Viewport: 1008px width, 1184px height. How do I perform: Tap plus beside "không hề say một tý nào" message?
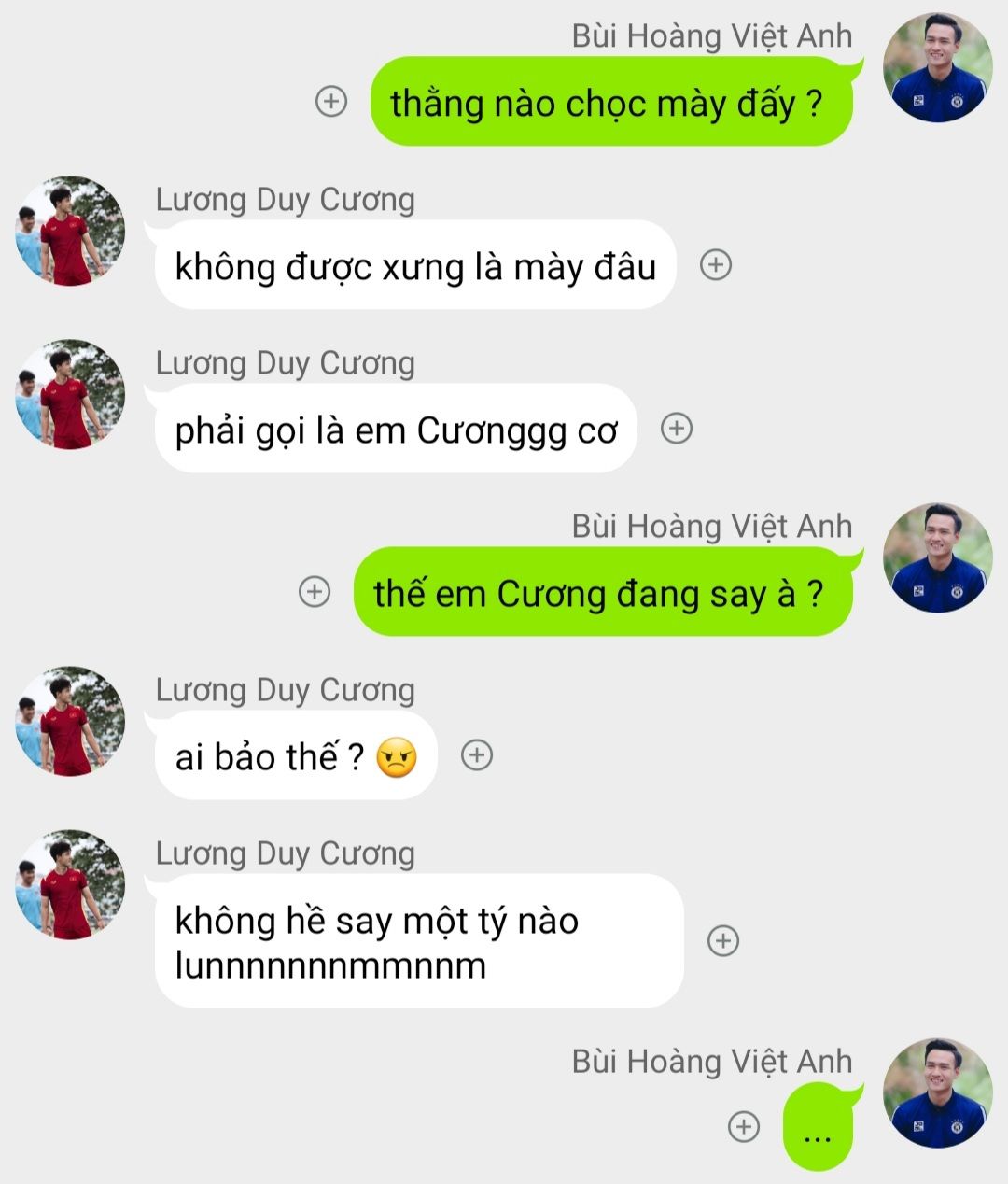click(x=723, y=940)
